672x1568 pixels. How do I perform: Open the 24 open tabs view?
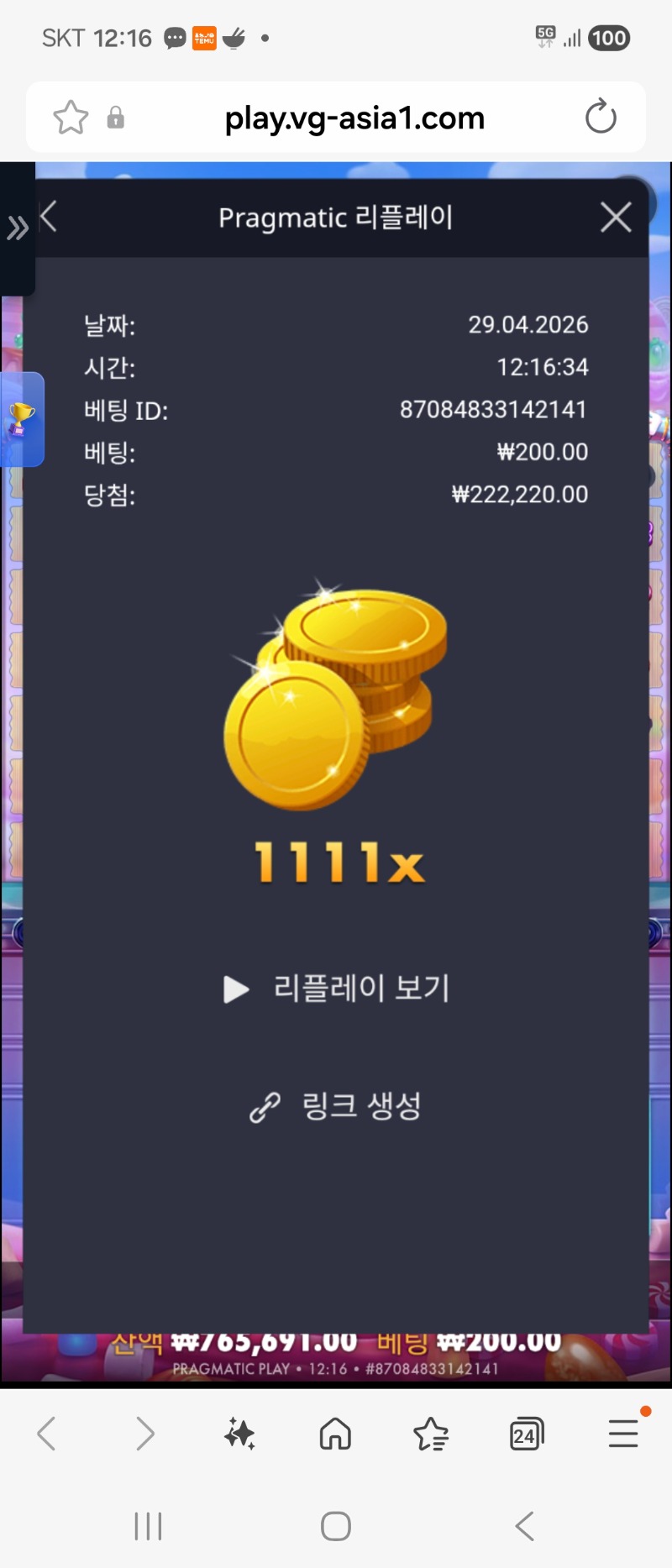(527, 1434)
